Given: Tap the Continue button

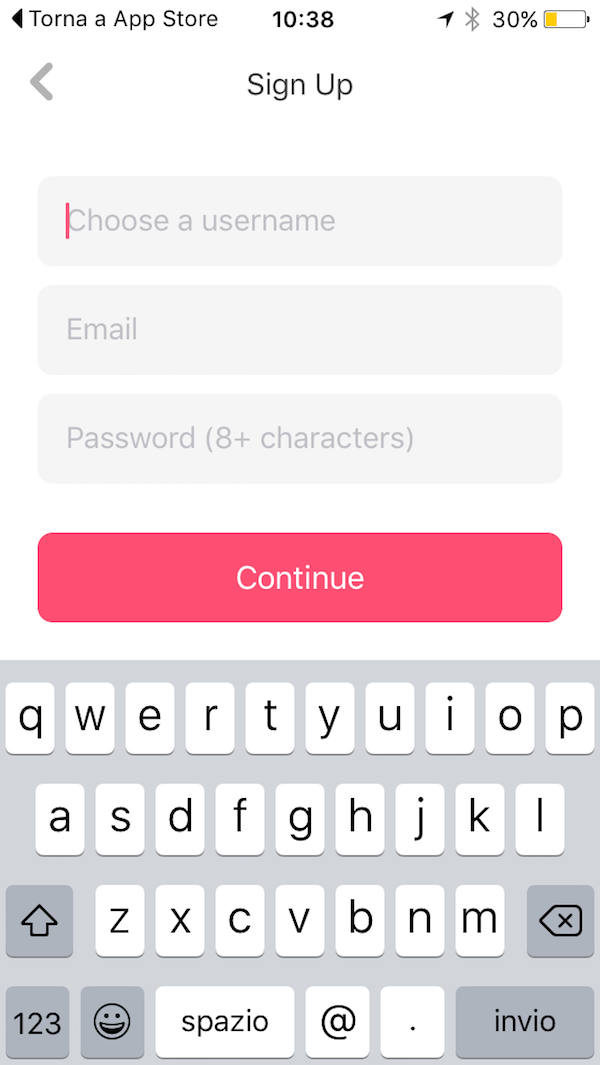Looking at the screenshot, I should coord(300,577).
